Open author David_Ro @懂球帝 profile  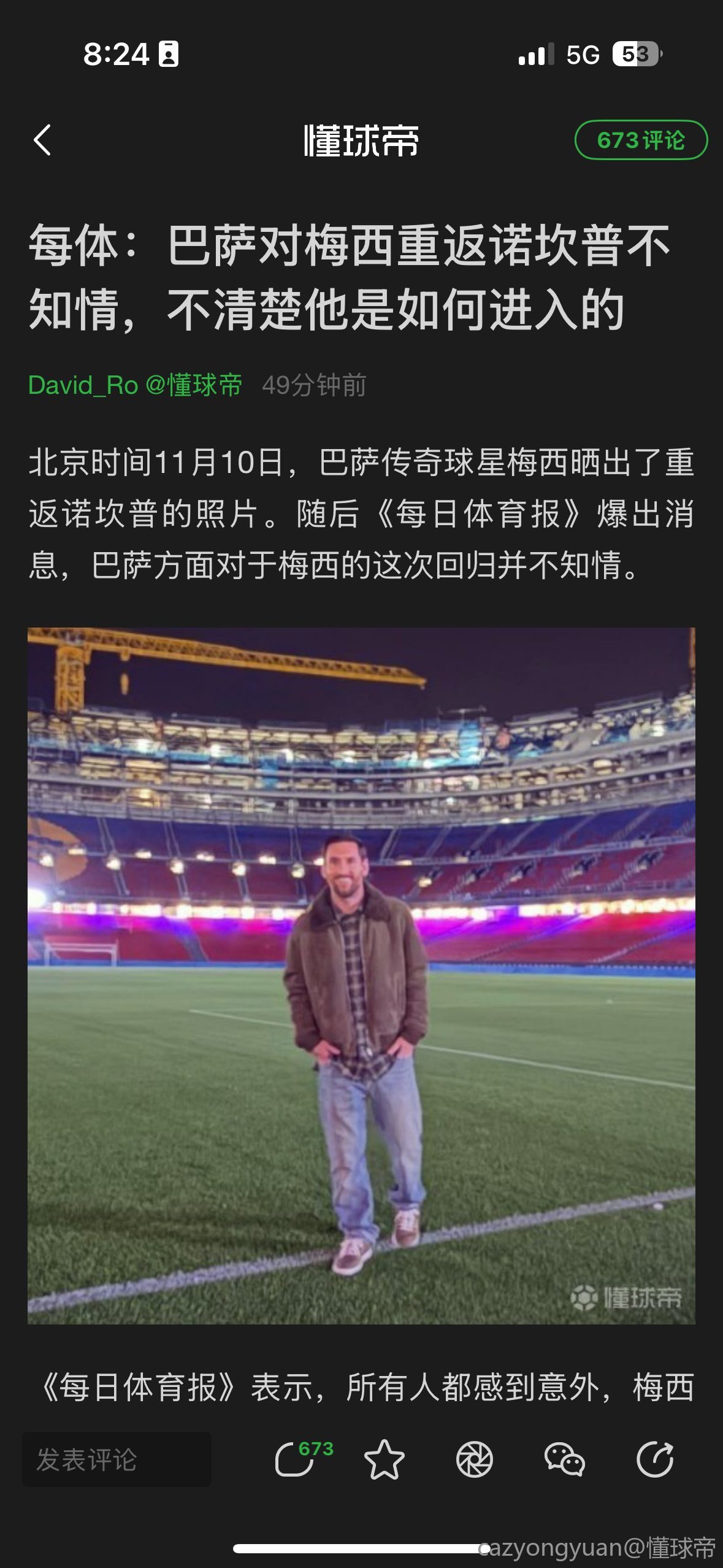[x=135, y=385]
